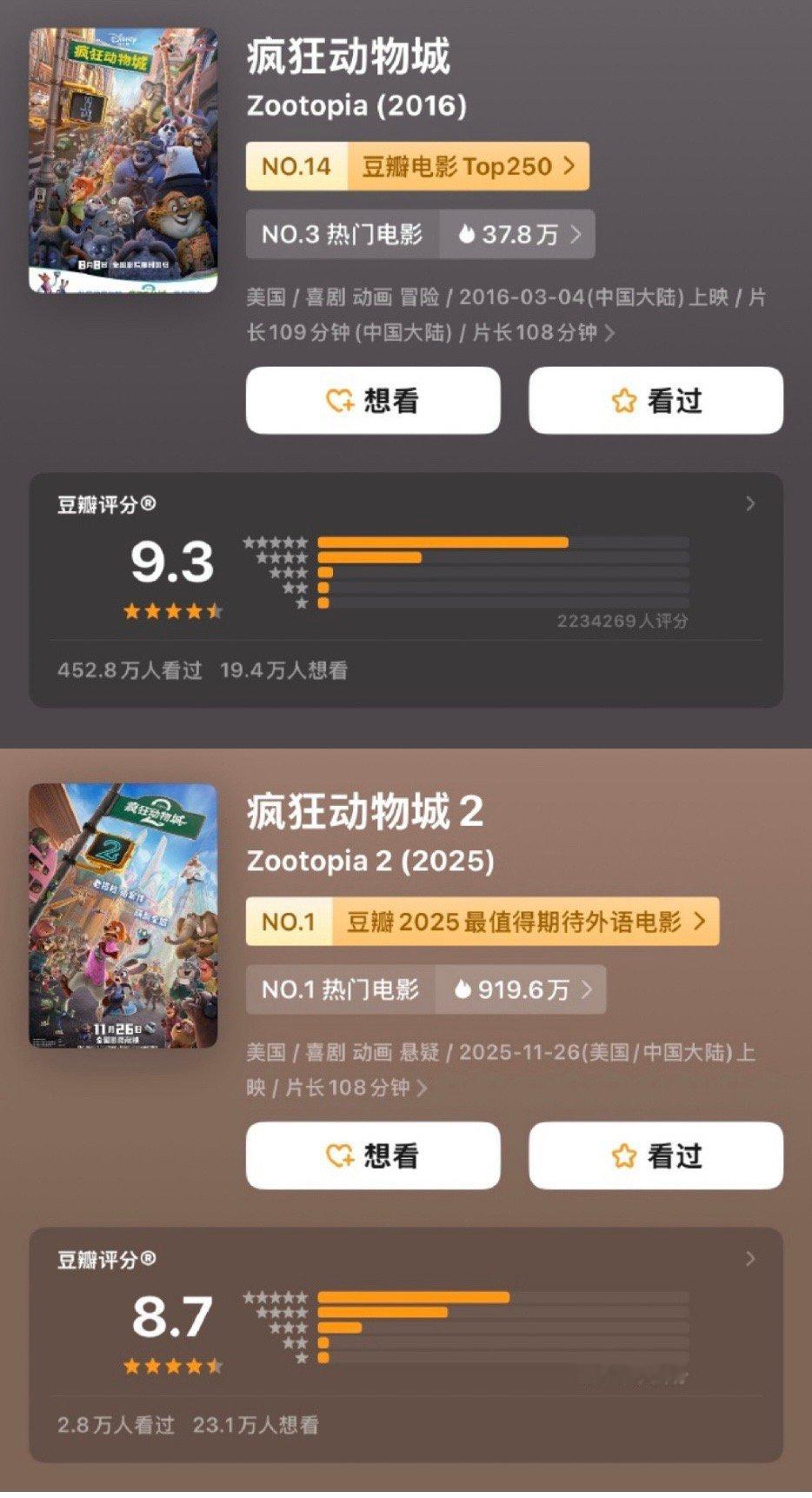812x1498 pixels.
Task: Click the star icon in Zootopia 2's 看过 button
Action: (622, 1155)
